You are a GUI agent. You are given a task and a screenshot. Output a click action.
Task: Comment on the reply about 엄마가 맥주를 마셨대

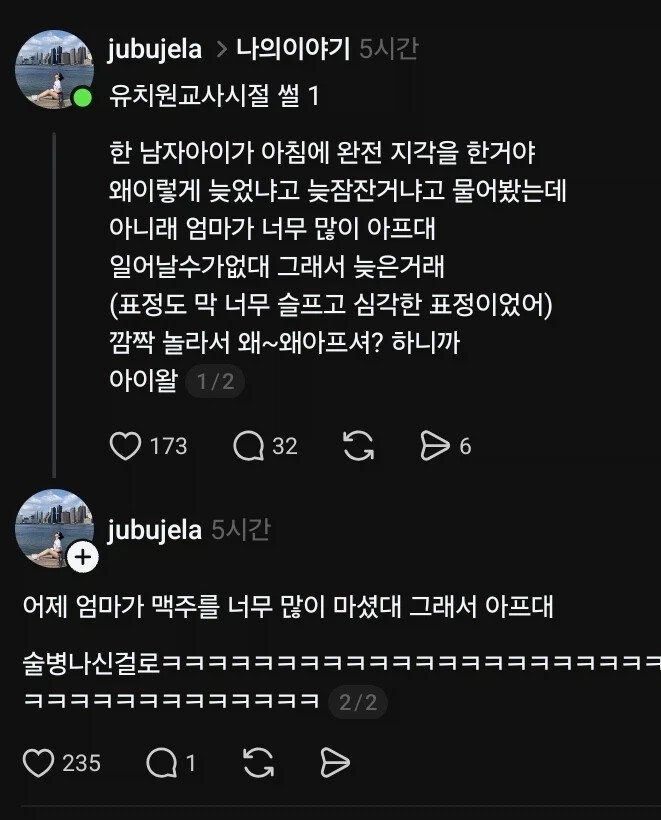(162, 763)
